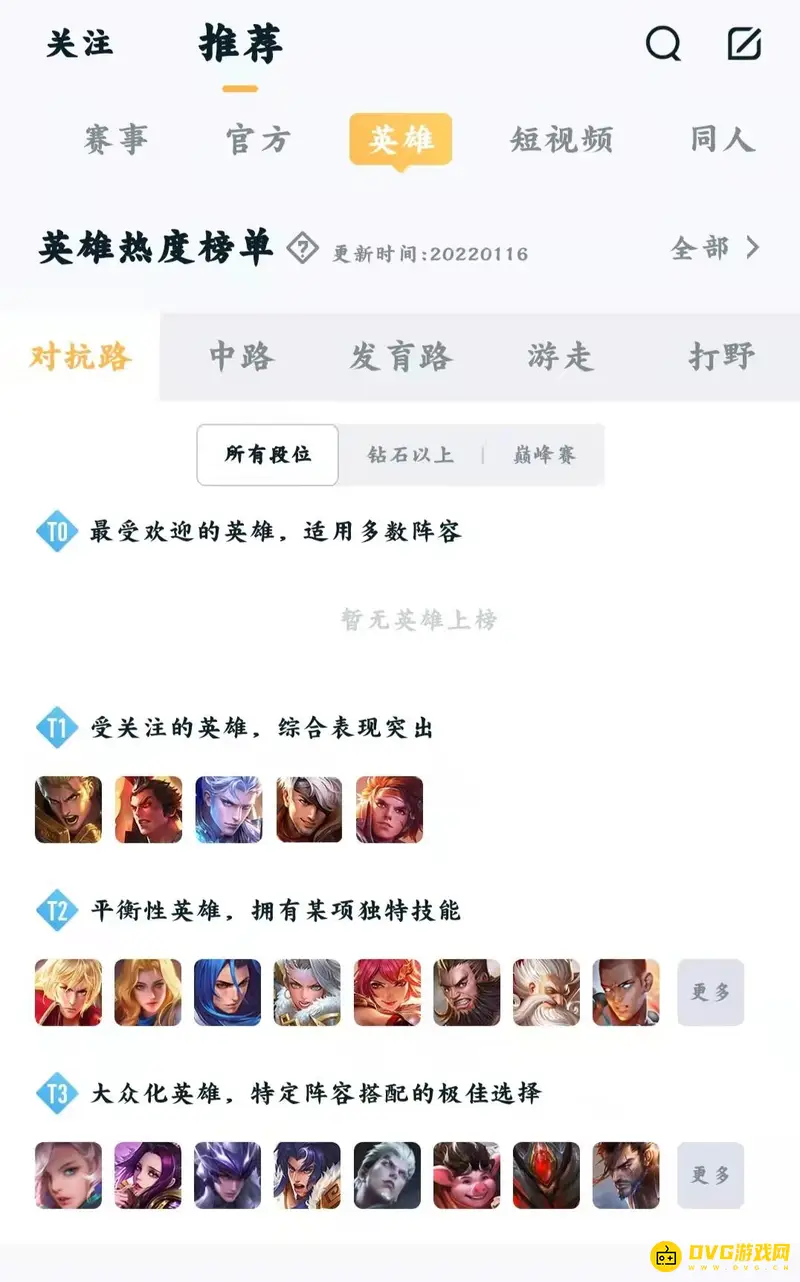Open the search icon

[x=663, y=45]
